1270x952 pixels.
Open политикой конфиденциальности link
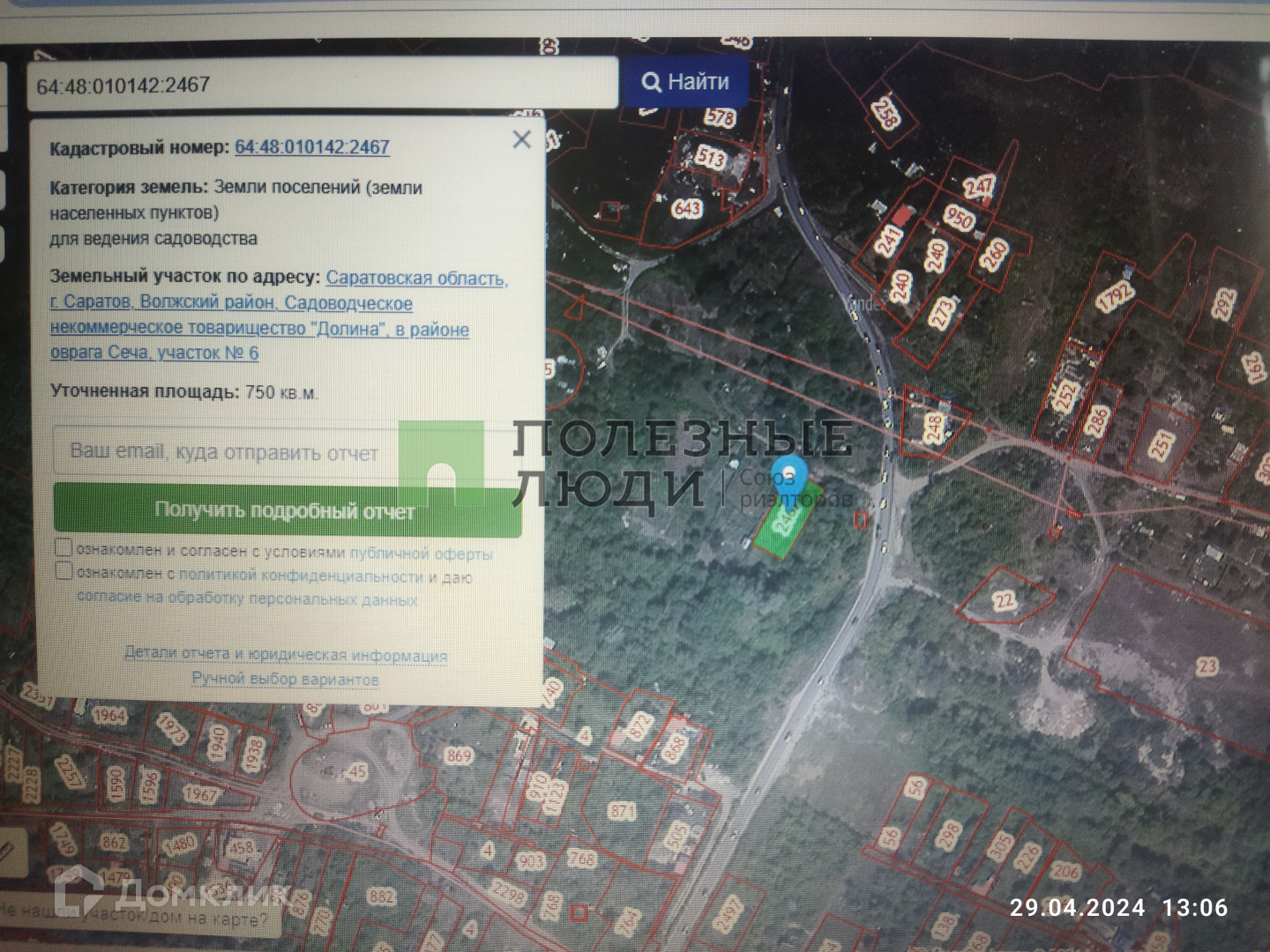point(302,576)
